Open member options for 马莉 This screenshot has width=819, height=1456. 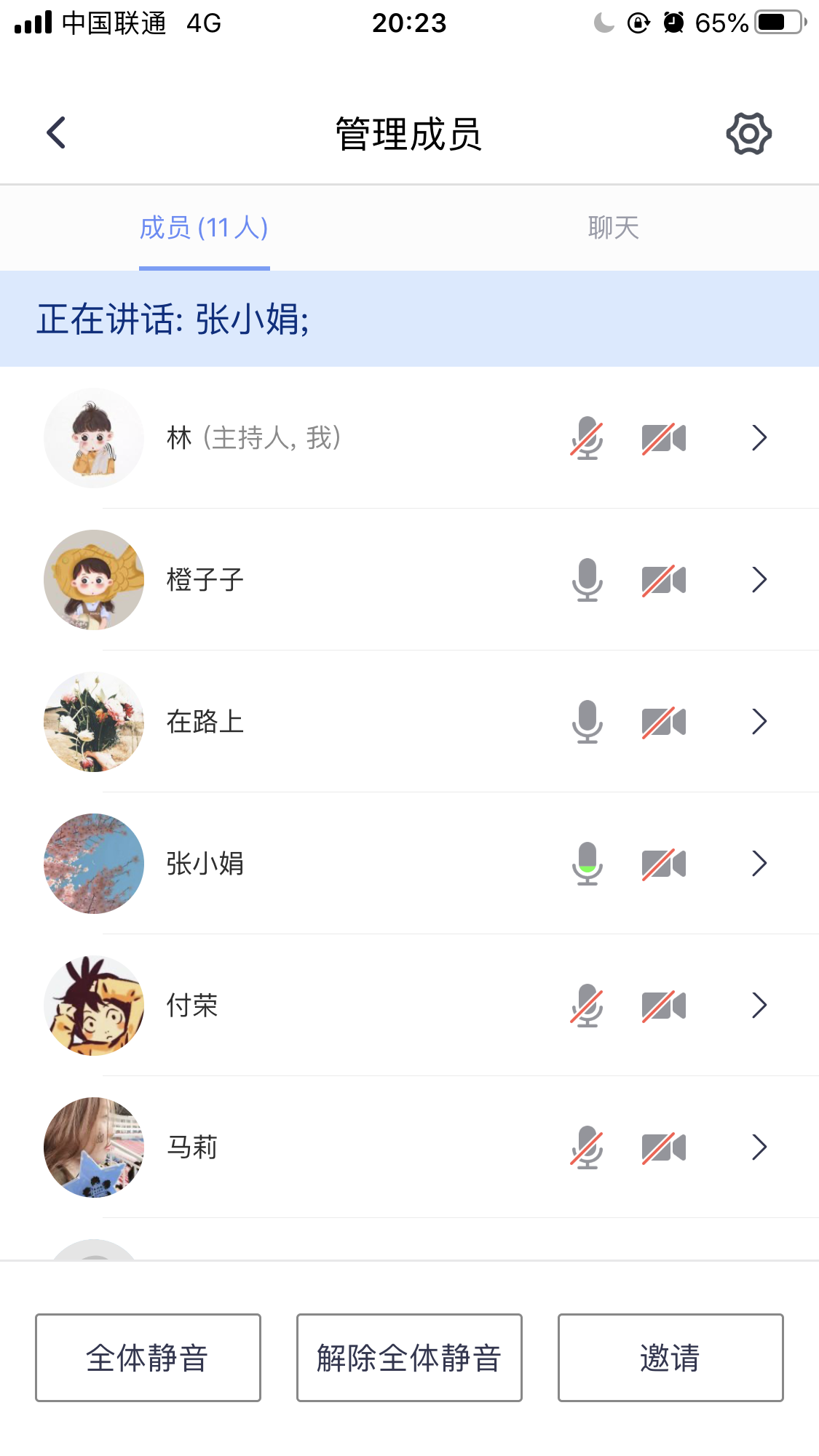click(x=759, y=1147)
